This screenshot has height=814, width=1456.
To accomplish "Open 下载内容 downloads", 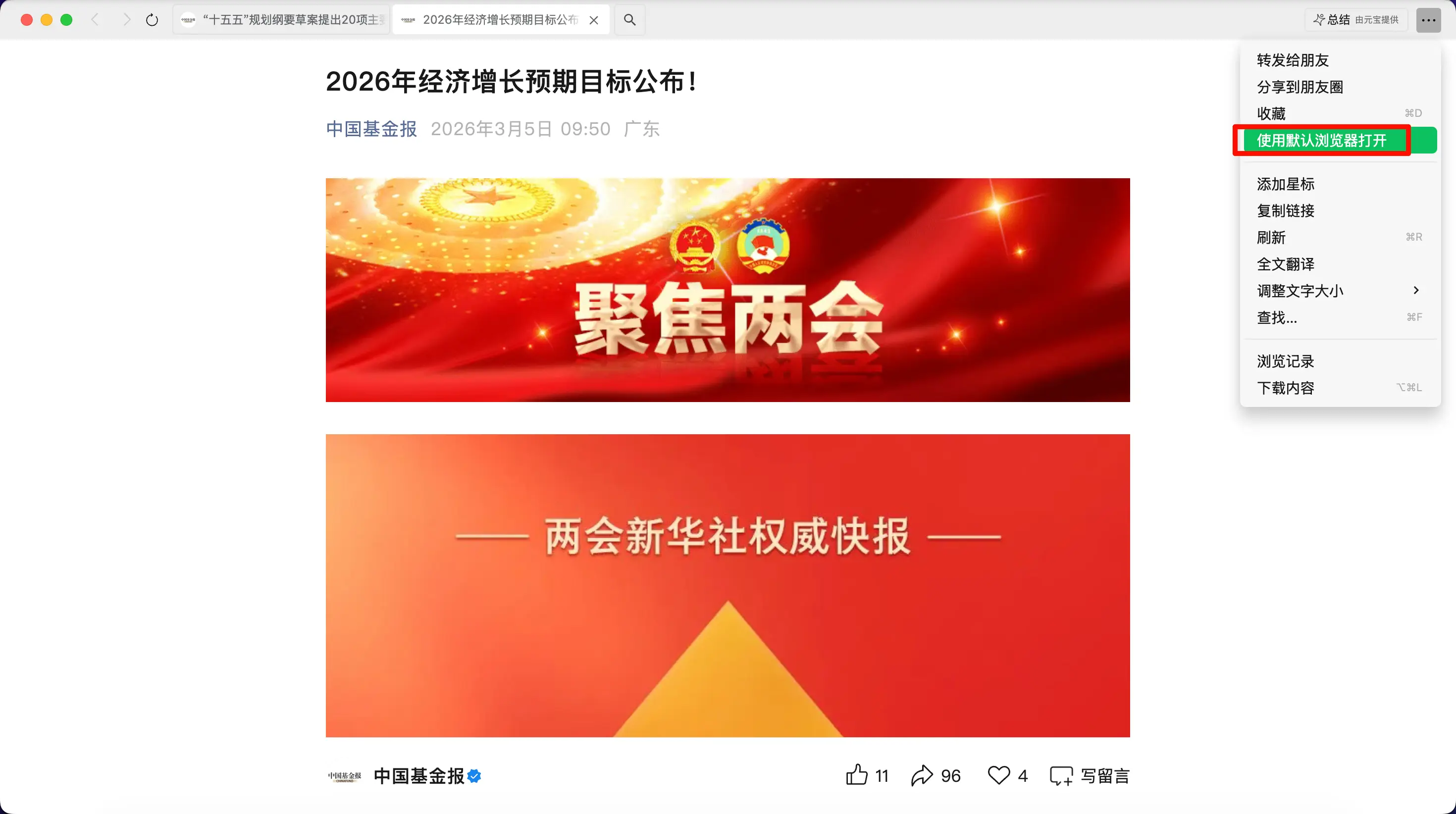I will coord(1285,388).
